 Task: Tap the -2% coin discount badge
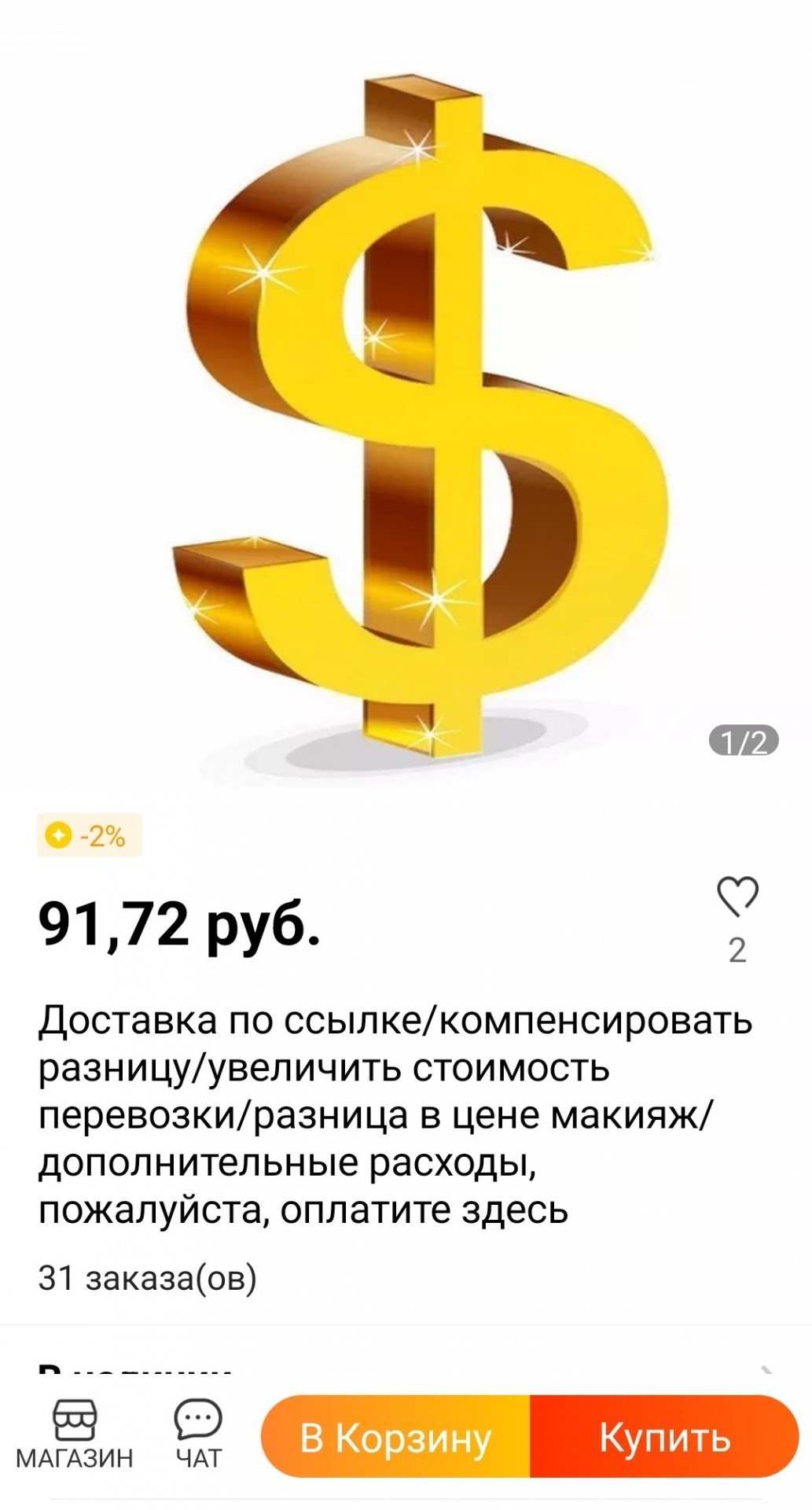89,835
